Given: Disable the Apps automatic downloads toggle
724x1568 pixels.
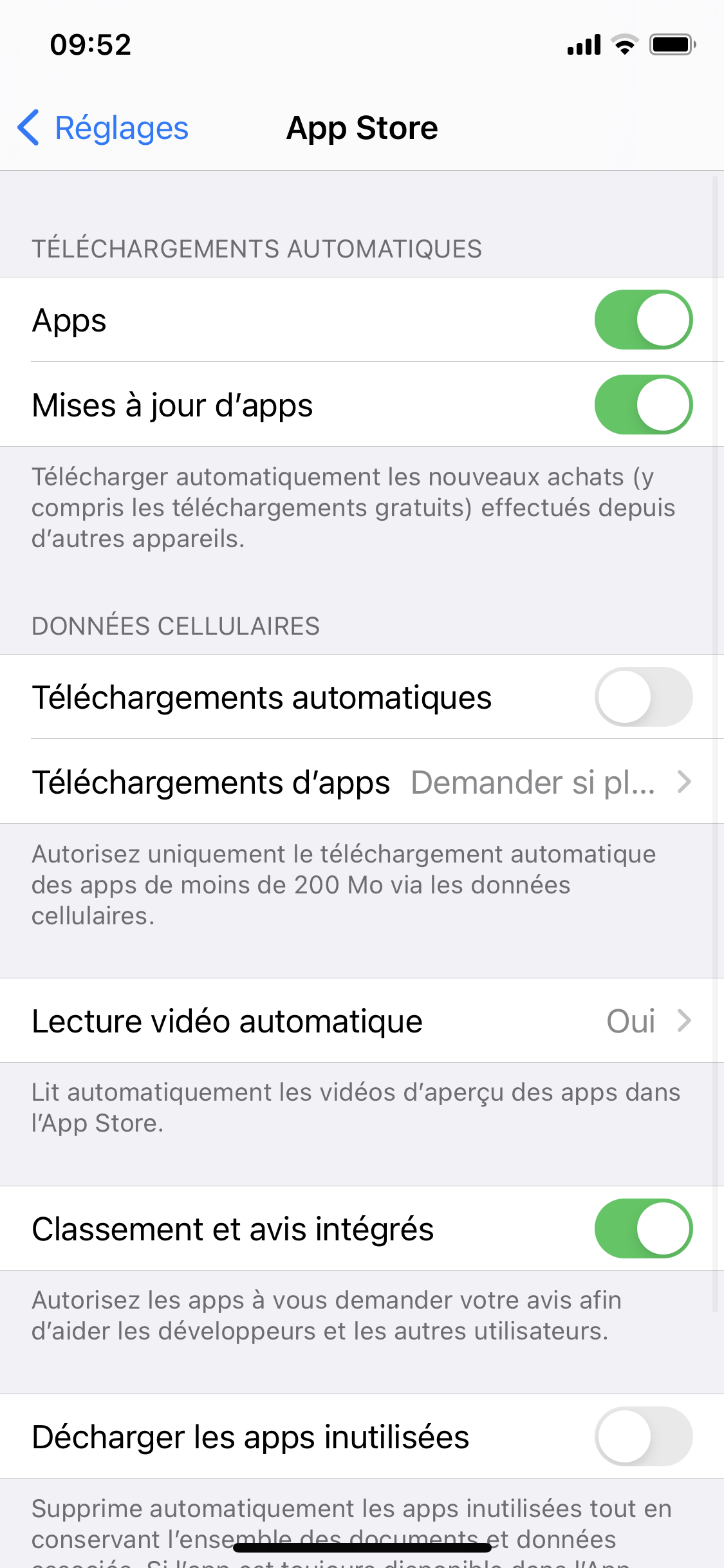Looking at the screenshot, I should coord(643,320).
